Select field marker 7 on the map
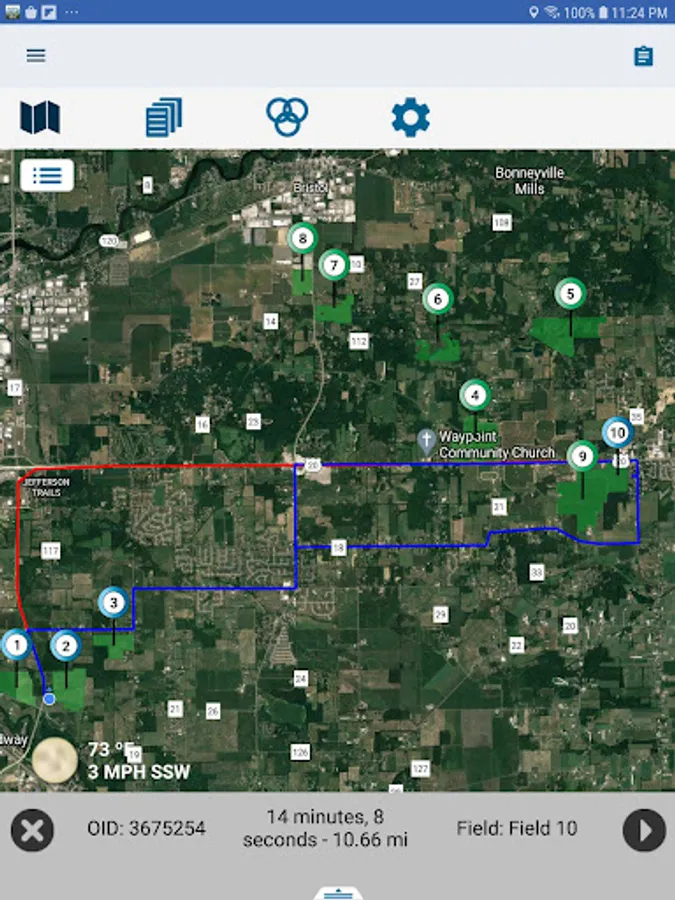The height and width of the screenshot is (900, 675). pyautogui.click(x=333, y=265)
